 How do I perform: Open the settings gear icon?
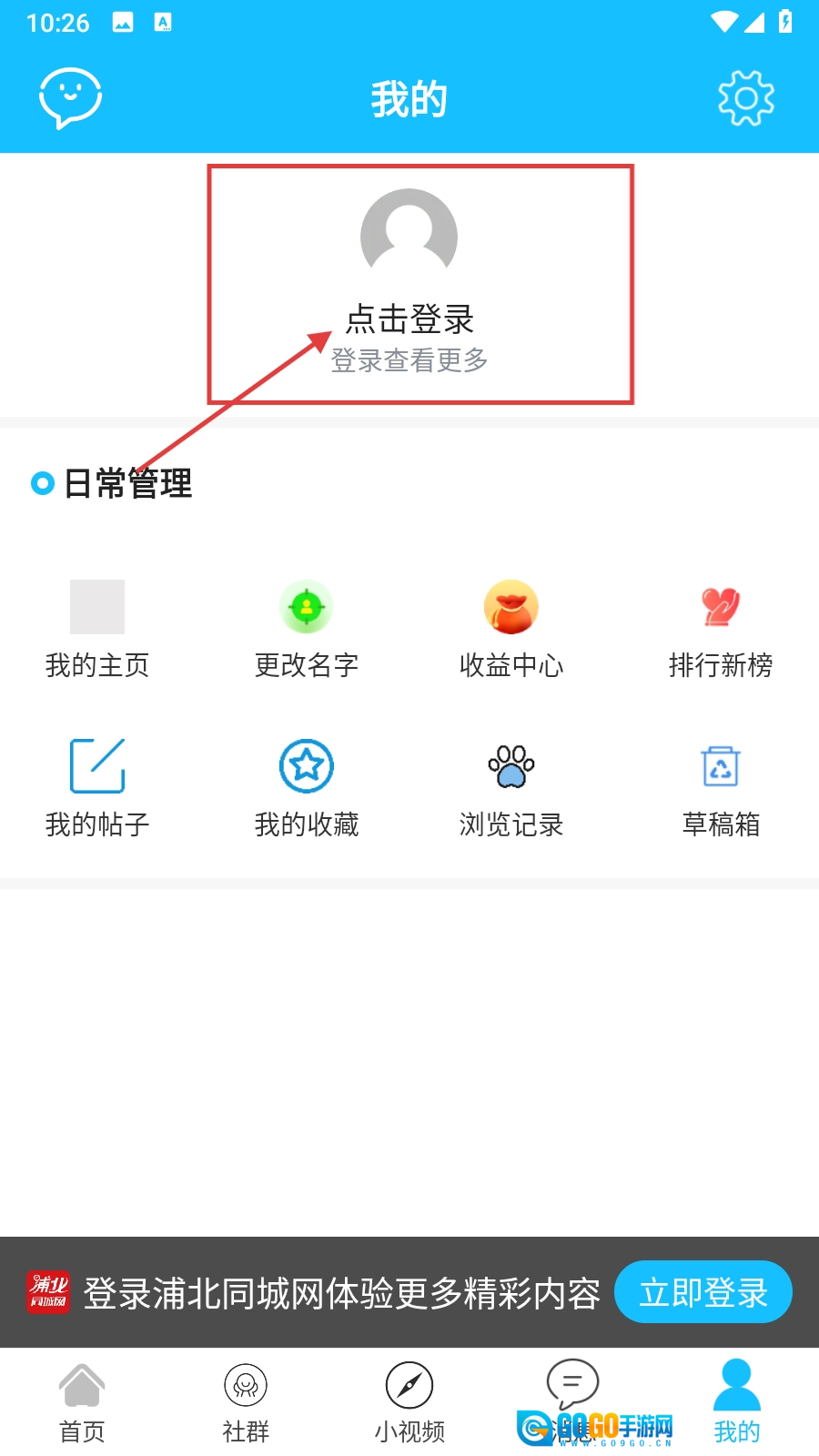pos(745,98)
